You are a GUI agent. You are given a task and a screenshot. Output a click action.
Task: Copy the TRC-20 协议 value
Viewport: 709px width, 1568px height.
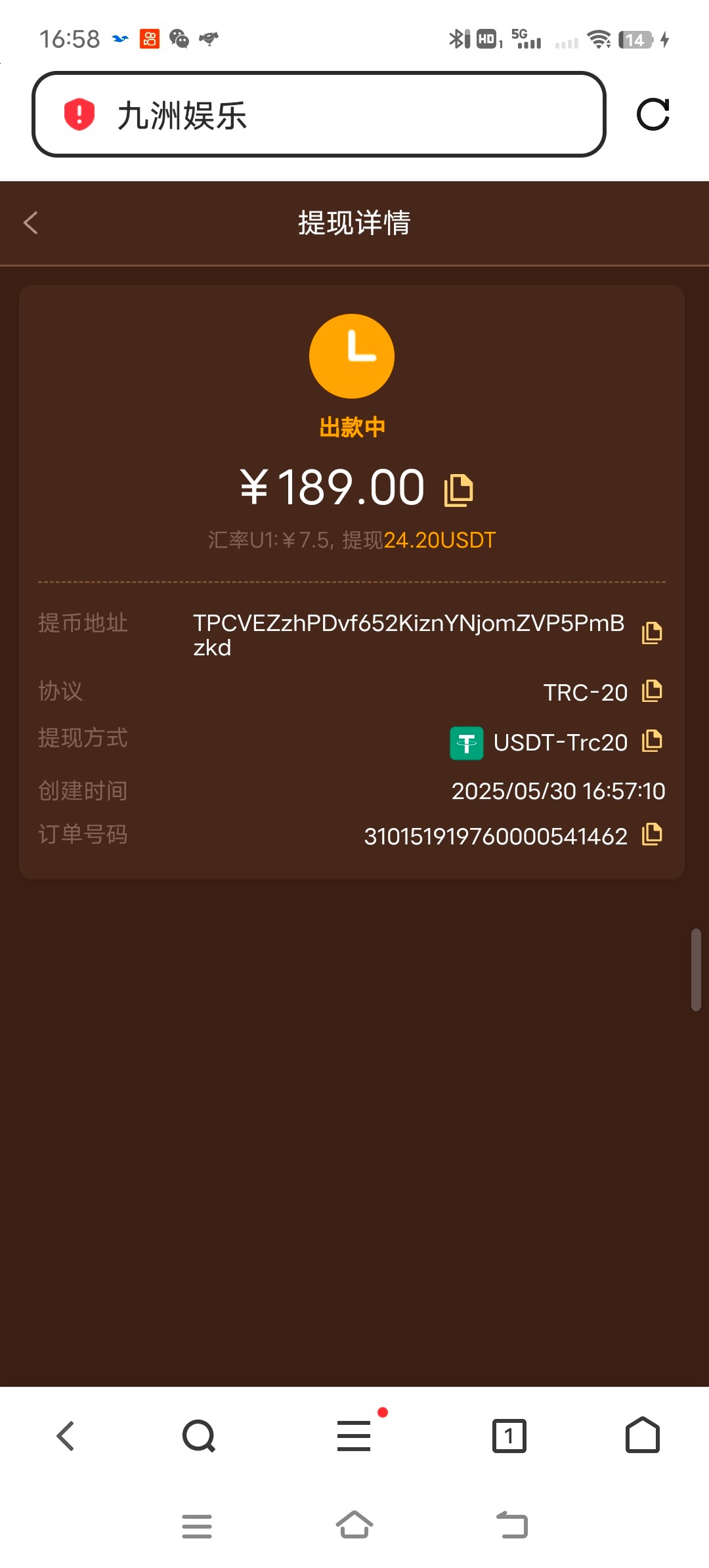tap(651, 691)
